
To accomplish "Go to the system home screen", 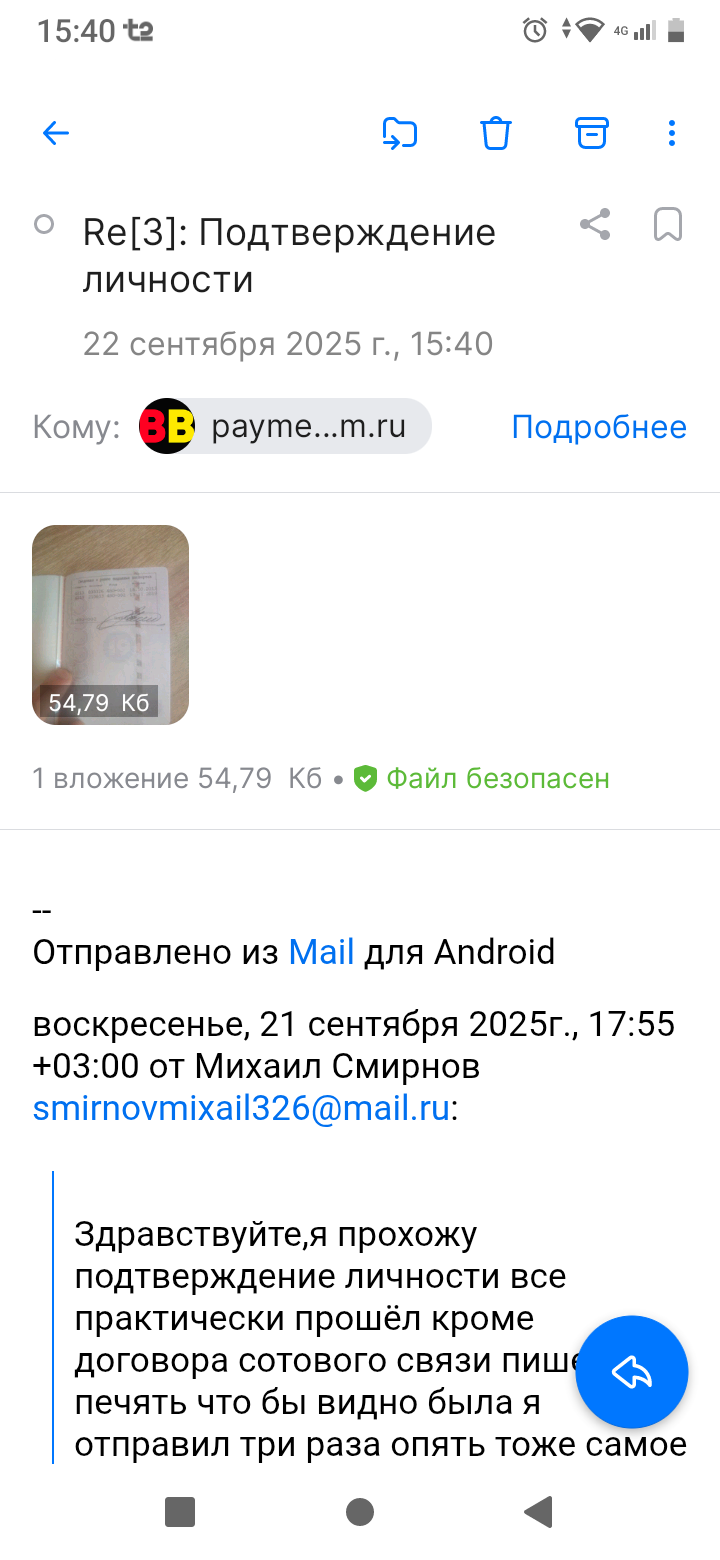I will [x=360, y=1511].
